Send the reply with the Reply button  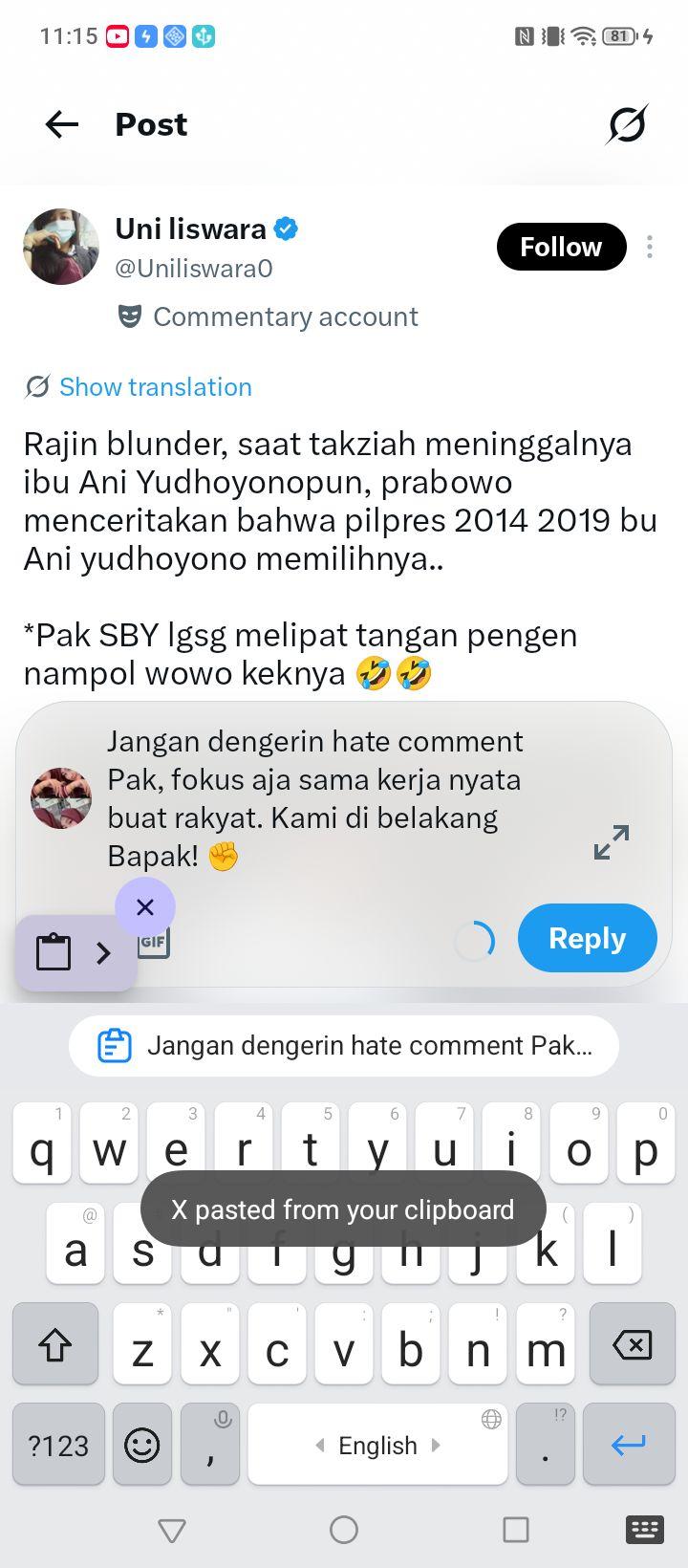coord(588,938)
